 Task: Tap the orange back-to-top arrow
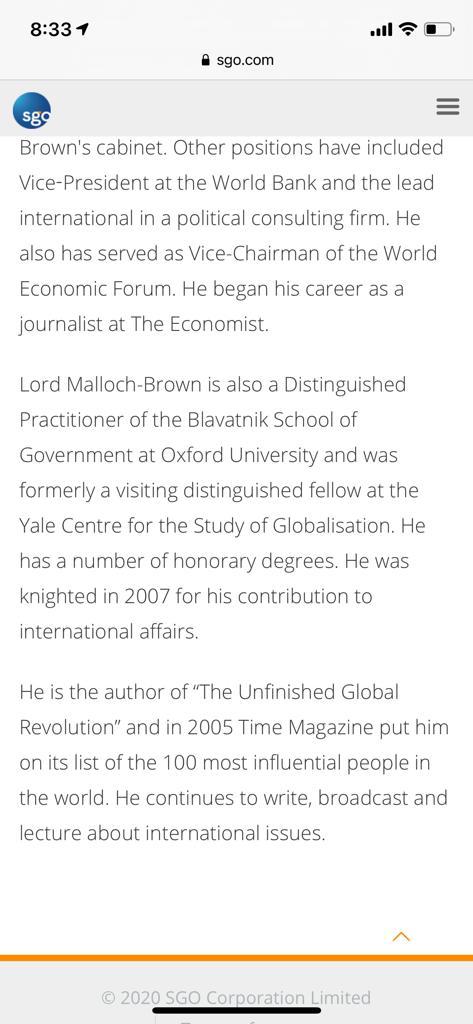[401, 936]
